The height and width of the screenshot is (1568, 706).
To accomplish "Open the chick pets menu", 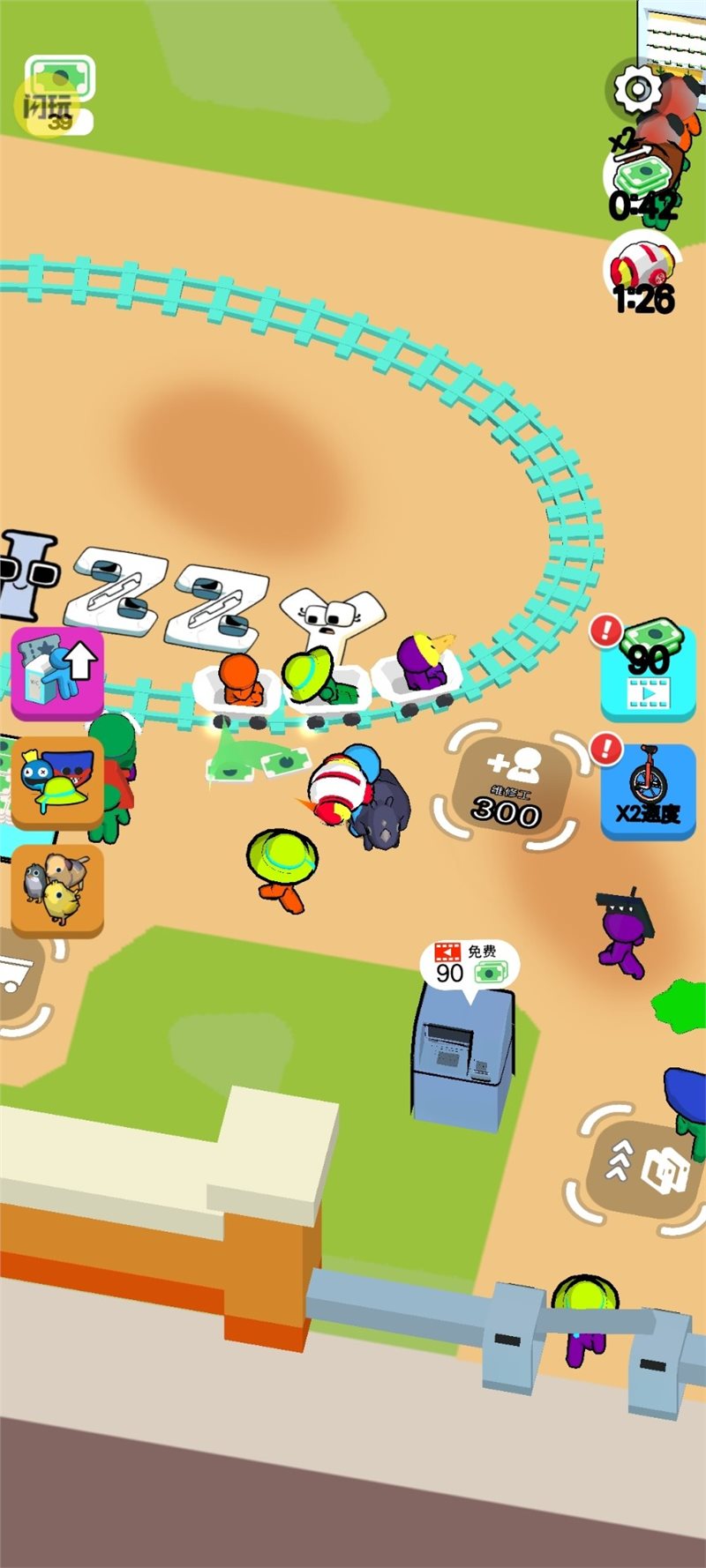I will pos(57,889).
